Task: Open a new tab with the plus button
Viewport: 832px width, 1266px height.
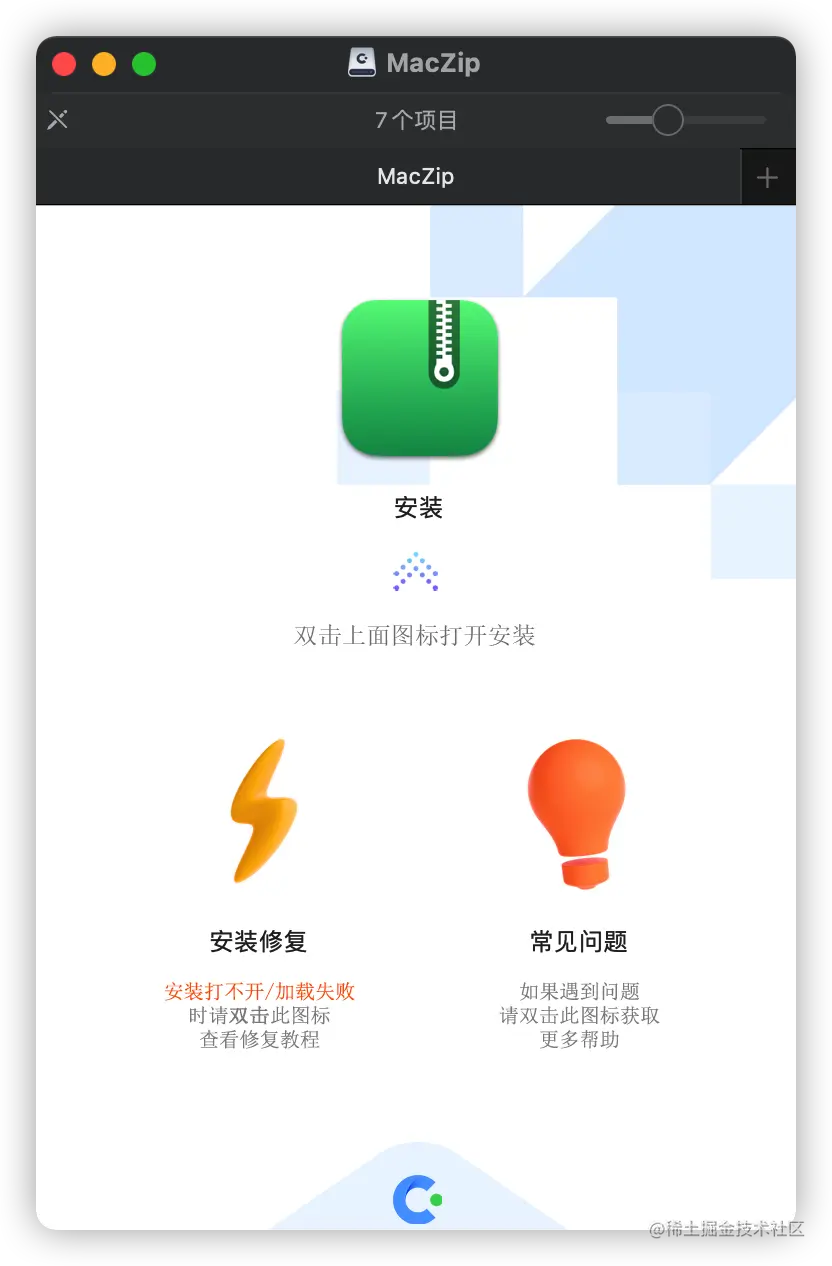Action: coord(768,176)
